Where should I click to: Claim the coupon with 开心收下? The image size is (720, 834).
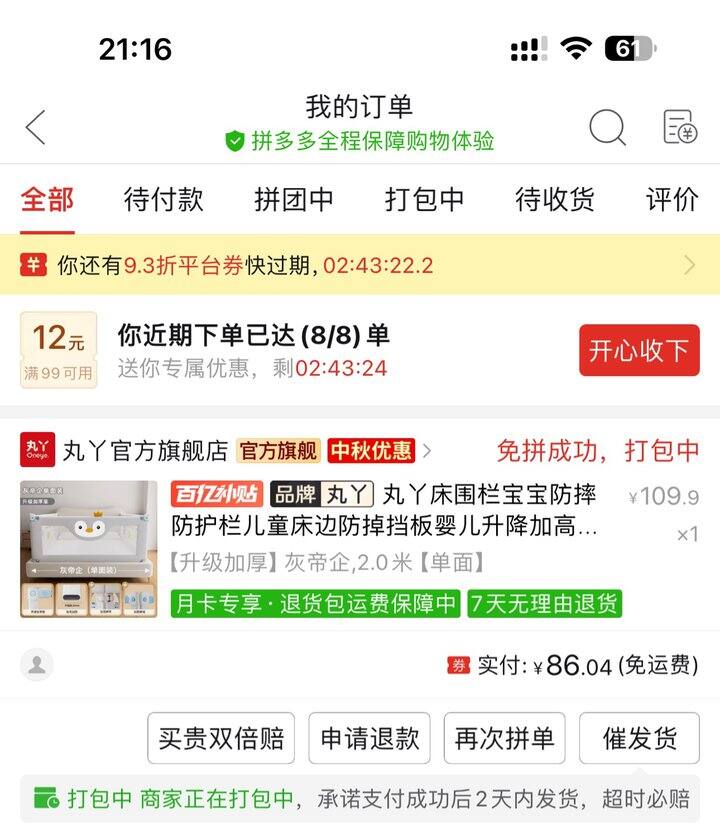click(639, 351)
